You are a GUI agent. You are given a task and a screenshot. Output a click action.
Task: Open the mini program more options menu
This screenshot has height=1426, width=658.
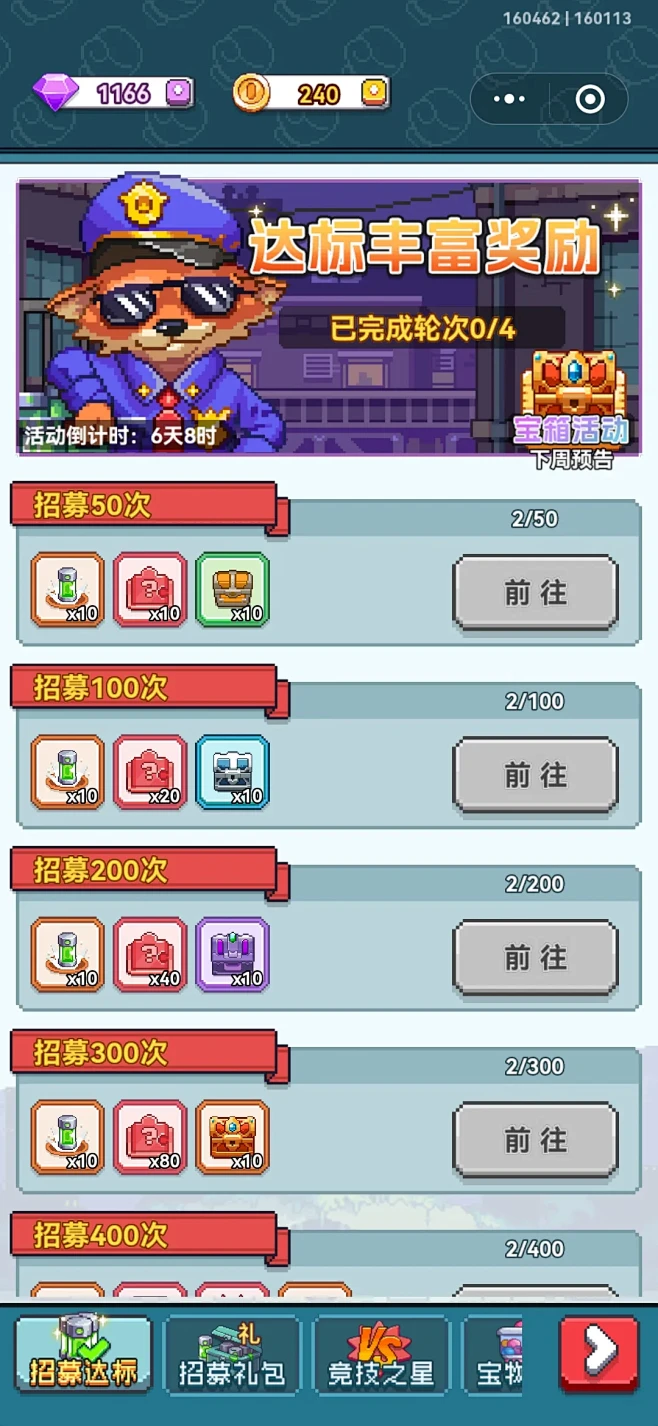(510, 99)
